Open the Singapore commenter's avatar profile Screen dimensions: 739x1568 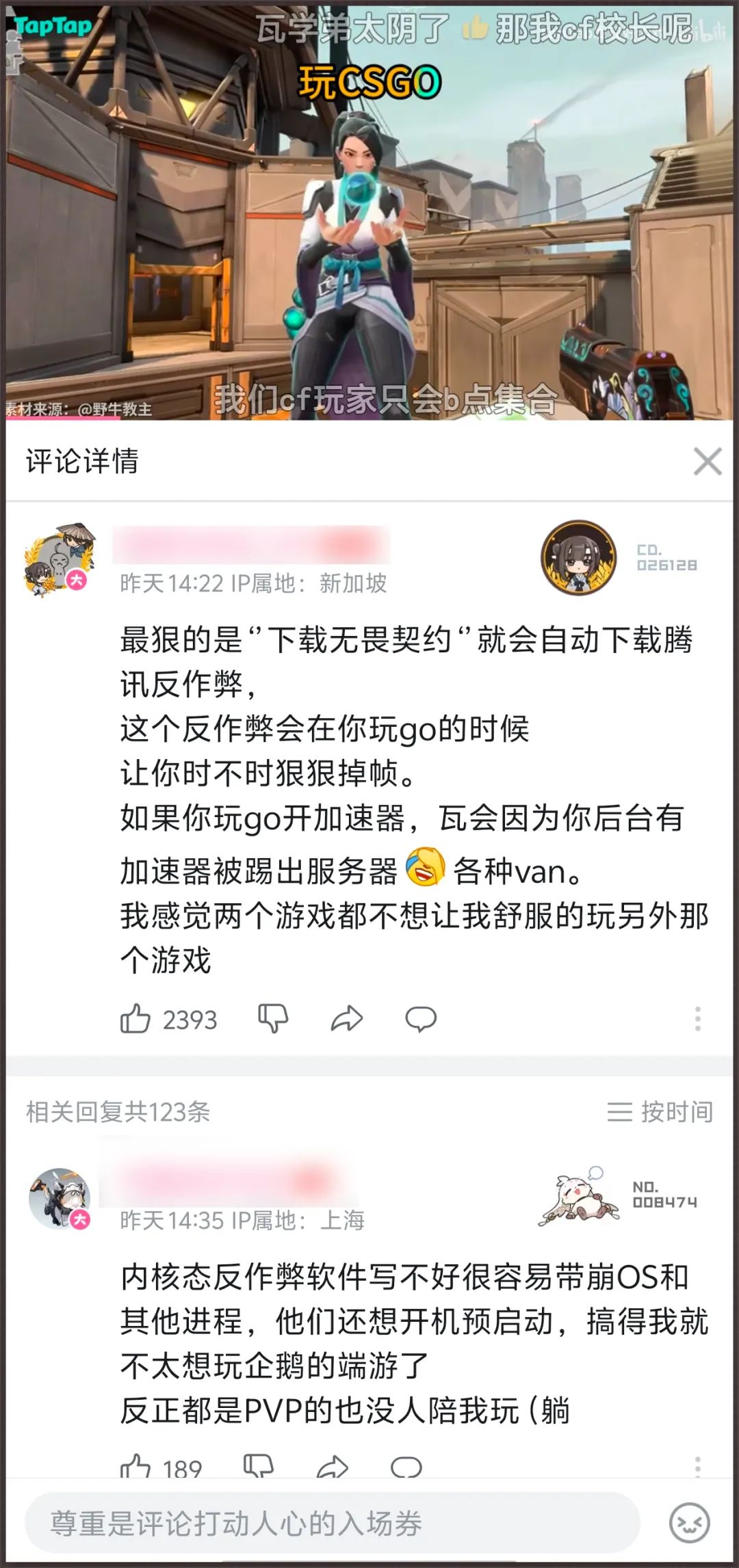coord(59,559)
